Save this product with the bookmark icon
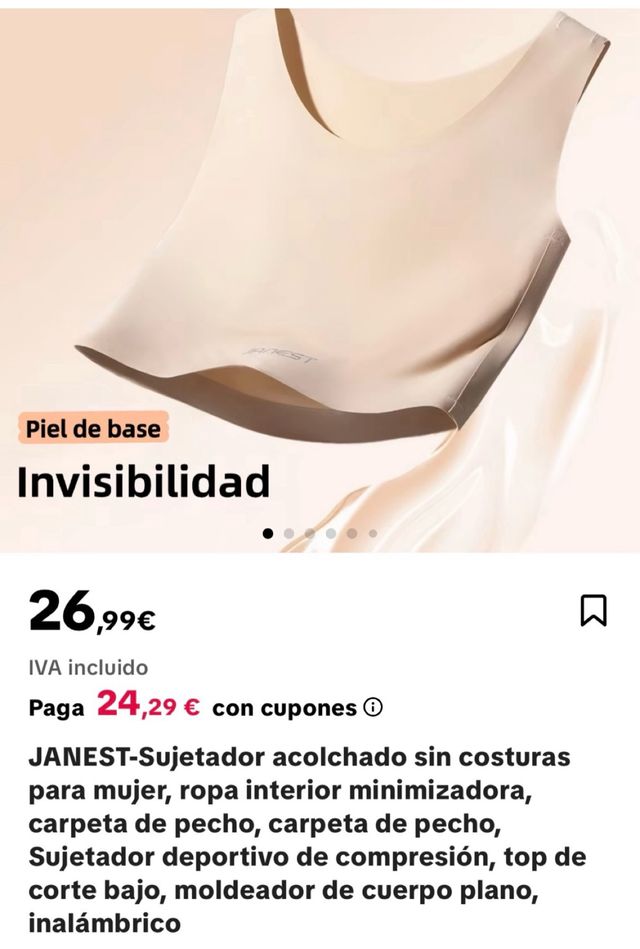This screenshot has height=949, width=640. coord(593,610)
